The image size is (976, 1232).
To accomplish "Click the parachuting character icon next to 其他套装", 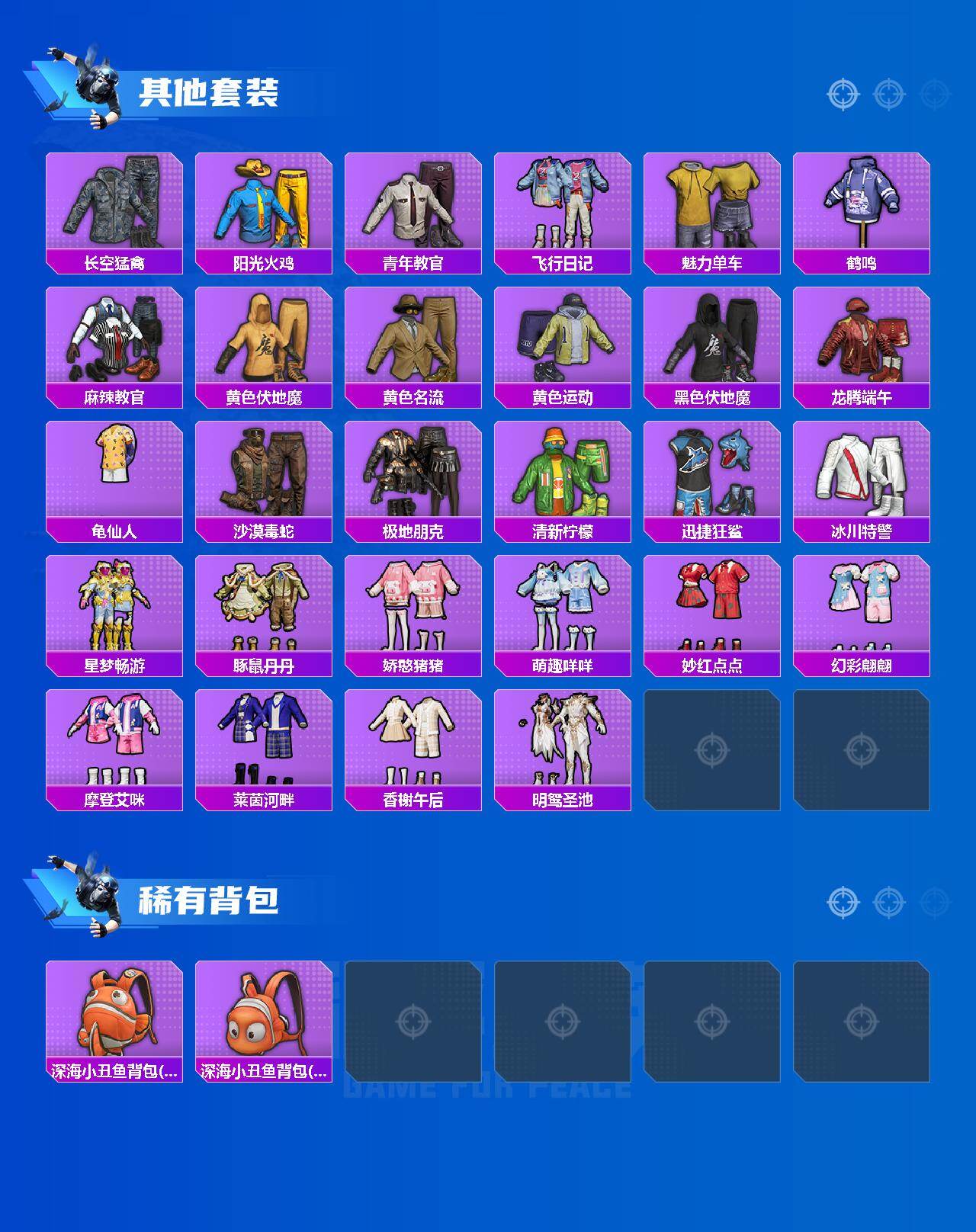I will point(80,84).
